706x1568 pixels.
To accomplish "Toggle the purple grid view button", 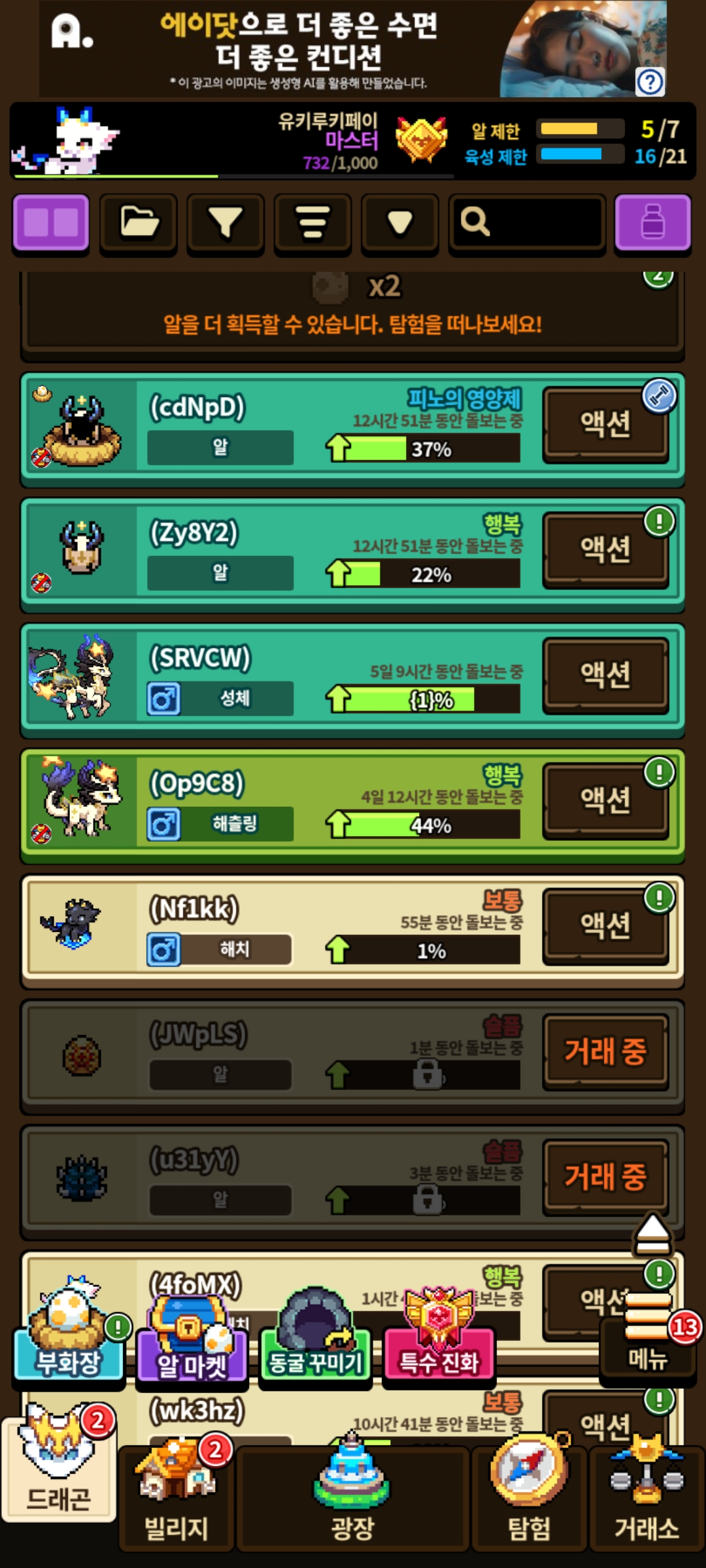I will click(x=50, y=223).
